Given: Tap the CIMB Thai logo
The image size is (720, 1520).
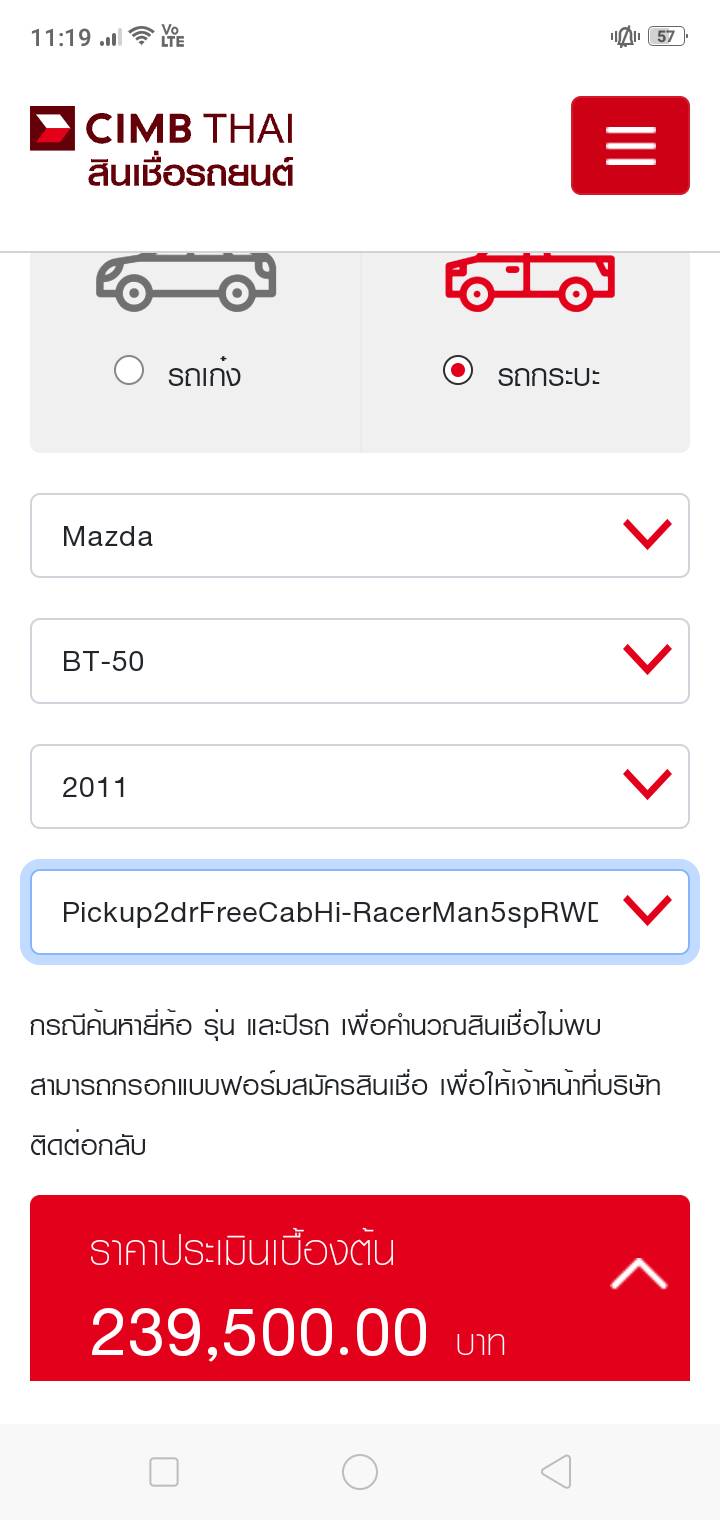Looking at the screenshot, I should 162,148.
